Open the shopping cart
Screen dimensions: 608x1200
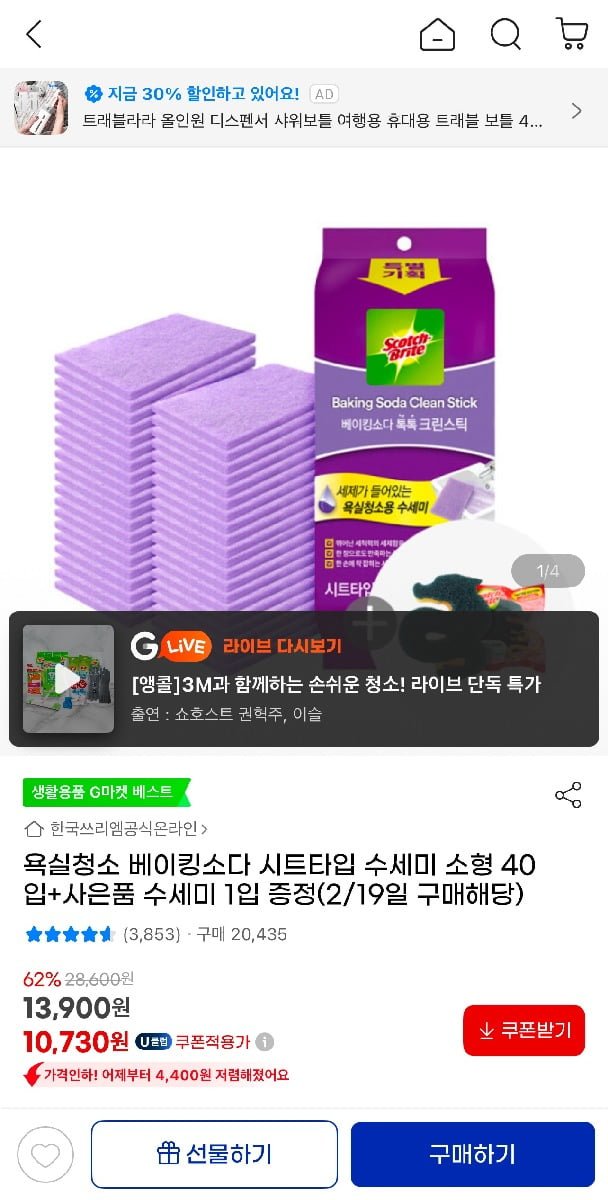coord(571,34)
